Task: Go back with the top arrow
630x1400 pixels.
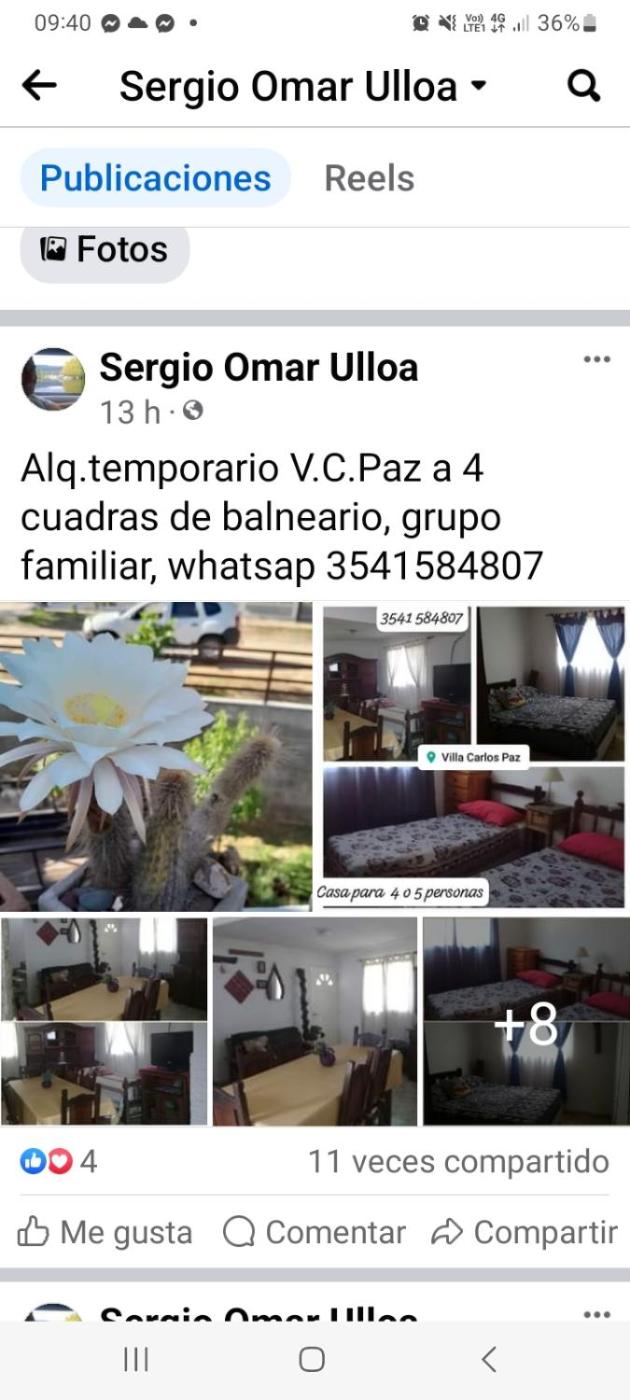Action: click(39, 86)
